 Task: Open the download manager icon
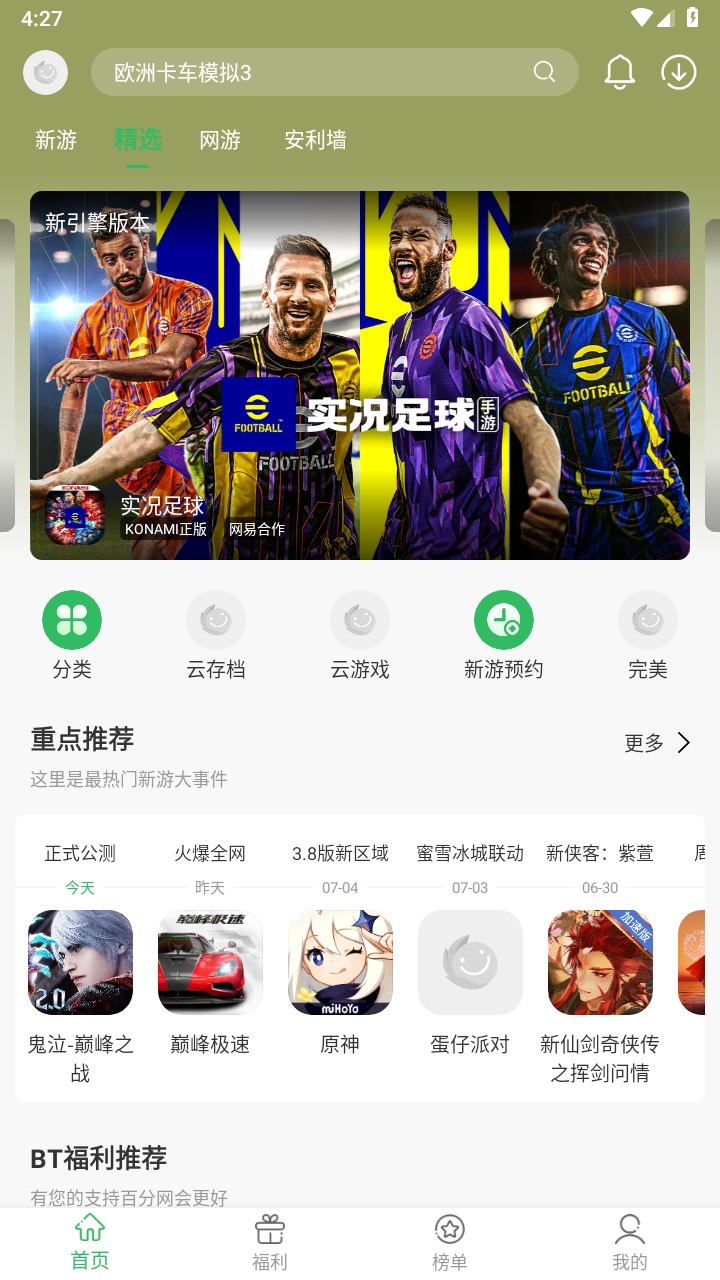(x=679, y=72)
